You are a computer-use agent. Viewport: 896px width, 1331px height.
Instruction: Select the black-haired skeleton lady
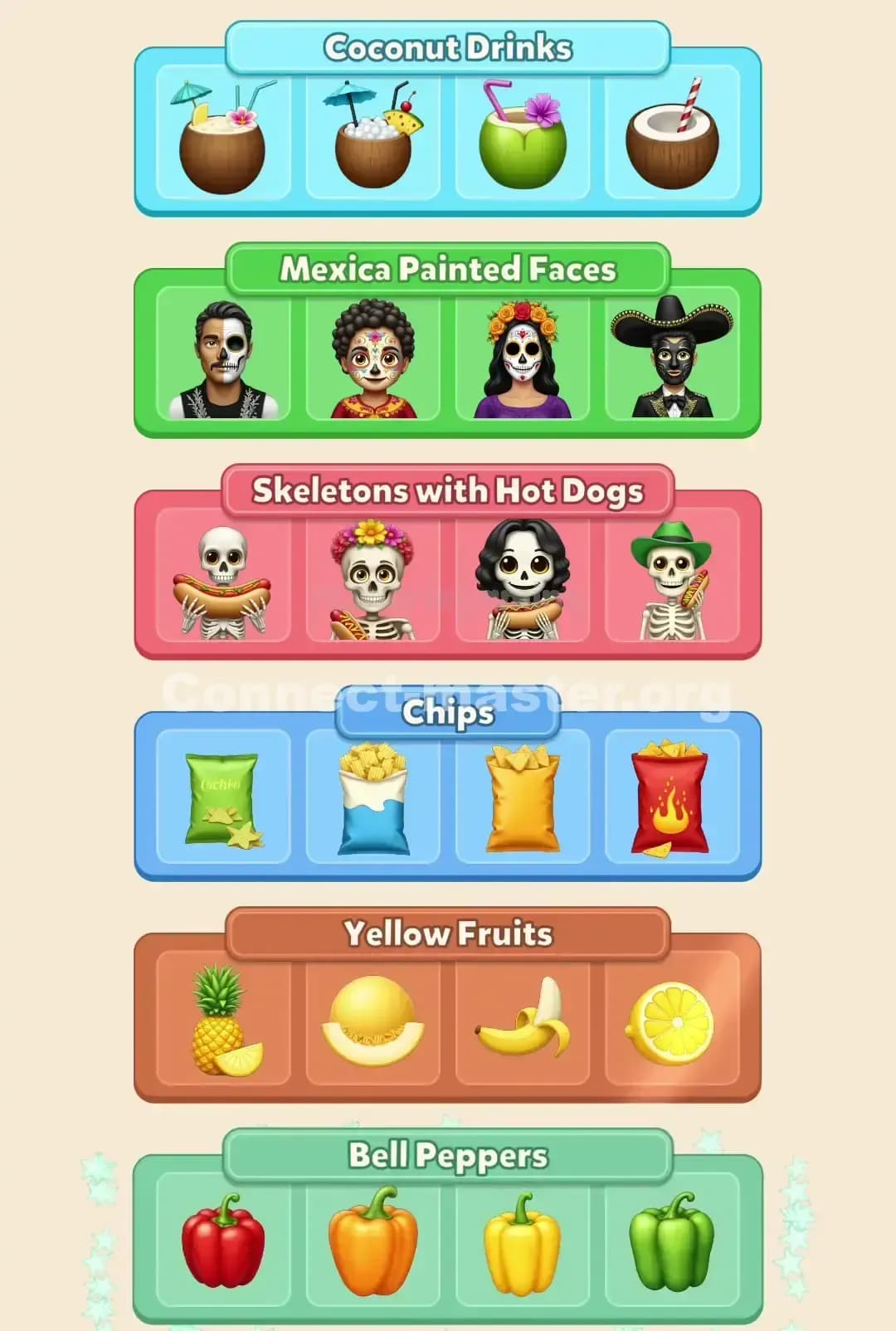point(519,578)
